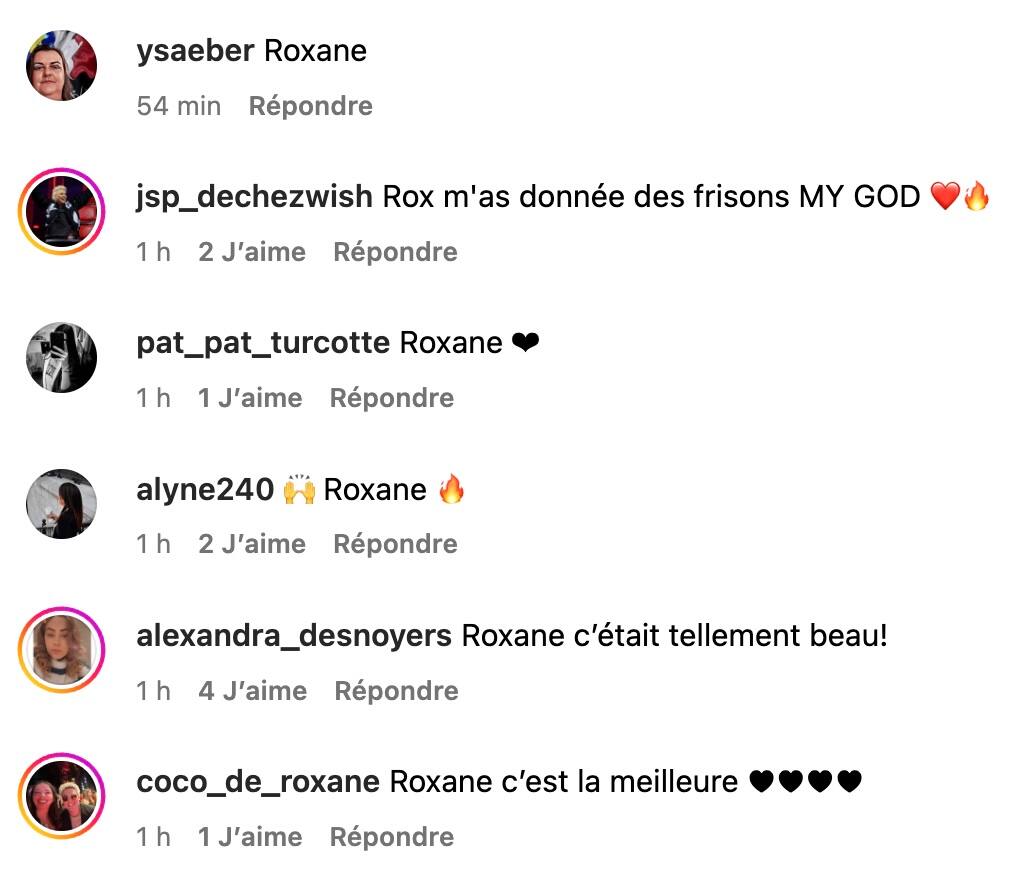Reply to coco_de_roxane's comment

pyautogui.click(x=392, y=837)
